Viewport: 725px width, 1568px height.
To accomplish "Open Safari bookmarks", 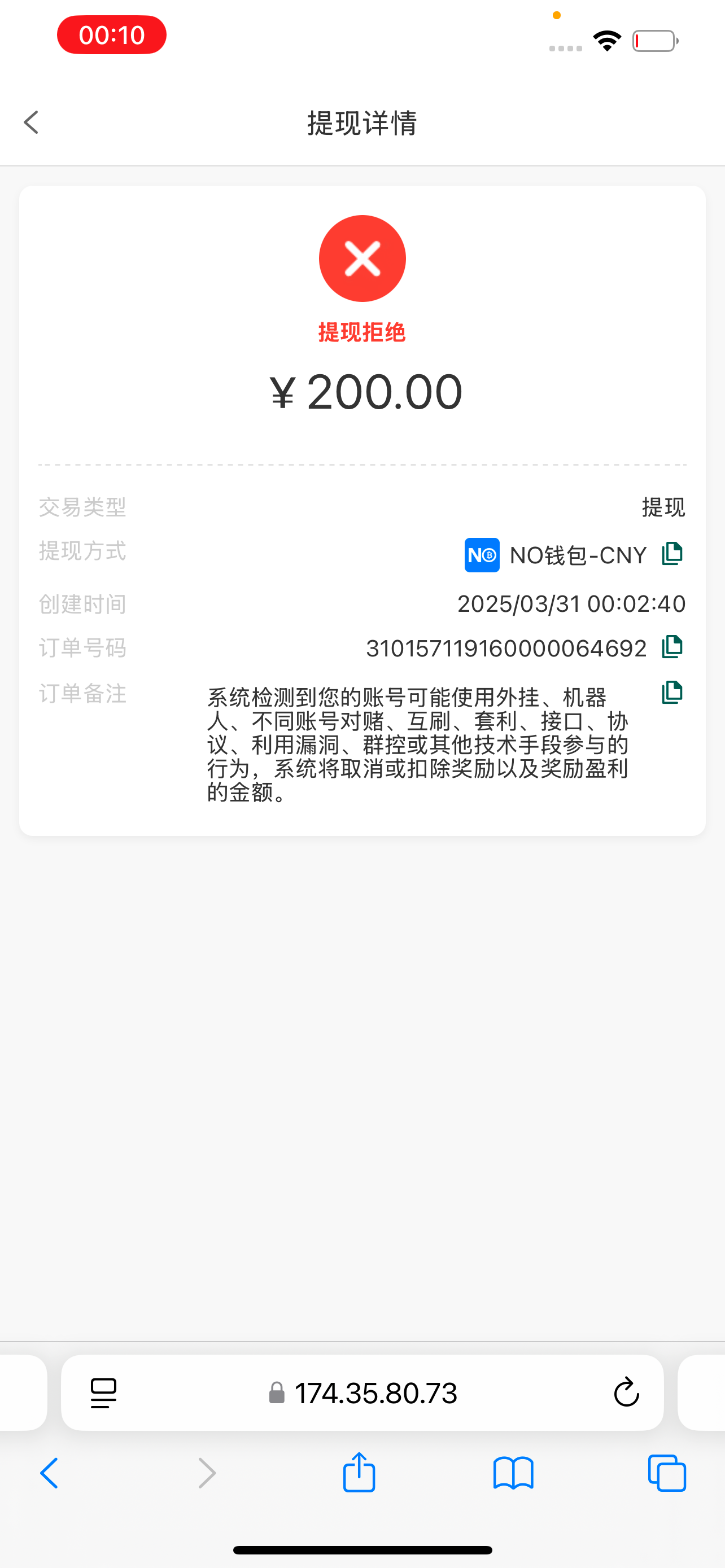I will pyautogui.click(x=513, y=1474).
